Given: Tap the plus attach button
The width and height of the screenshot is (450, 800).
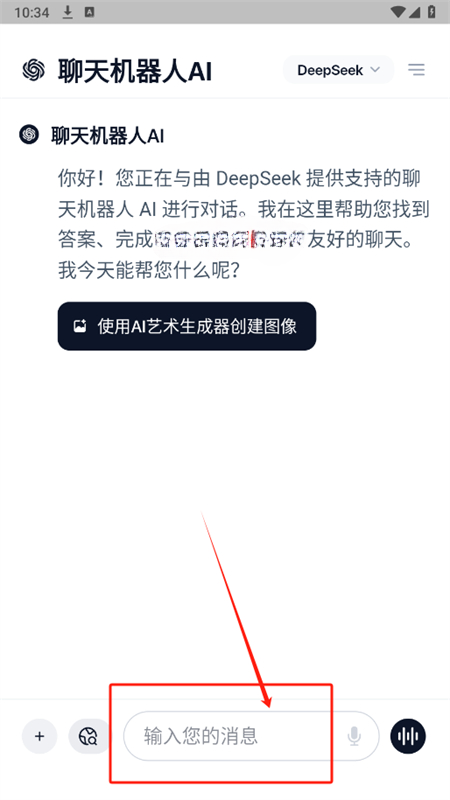Looking at the screenshot, I should tap(39, 736).
